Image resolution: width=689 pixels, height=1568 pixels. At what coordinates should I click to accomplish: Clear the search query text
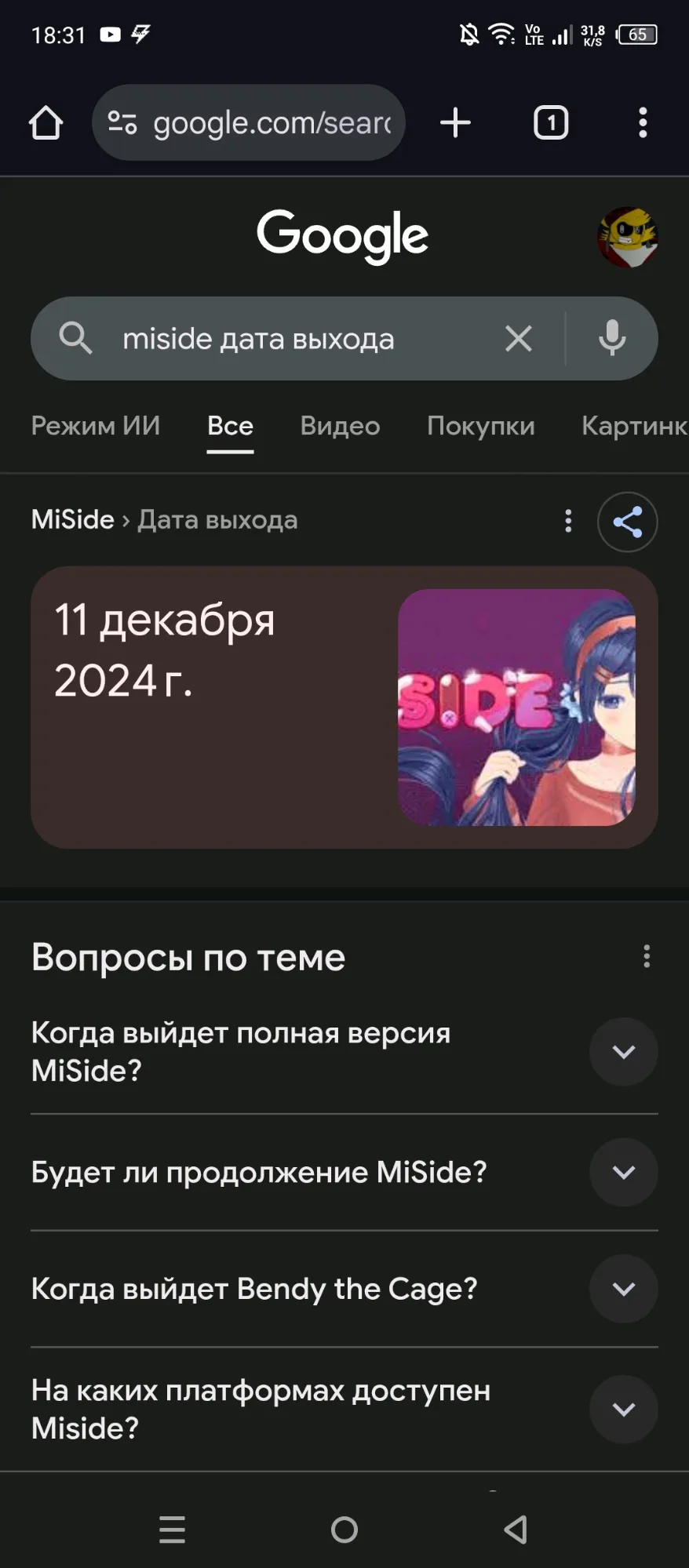[x=518, y=339]
